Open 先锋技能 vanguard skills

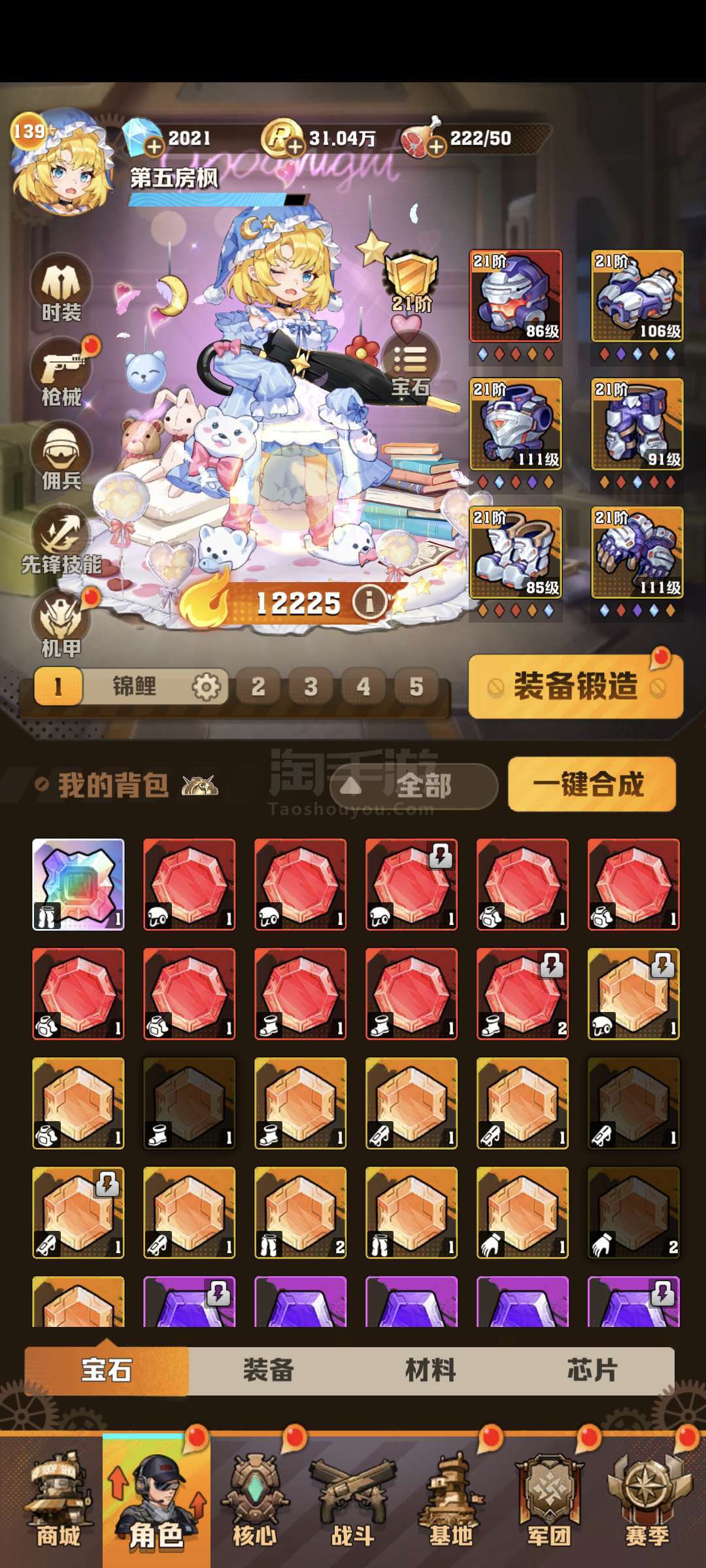[61, 540]
